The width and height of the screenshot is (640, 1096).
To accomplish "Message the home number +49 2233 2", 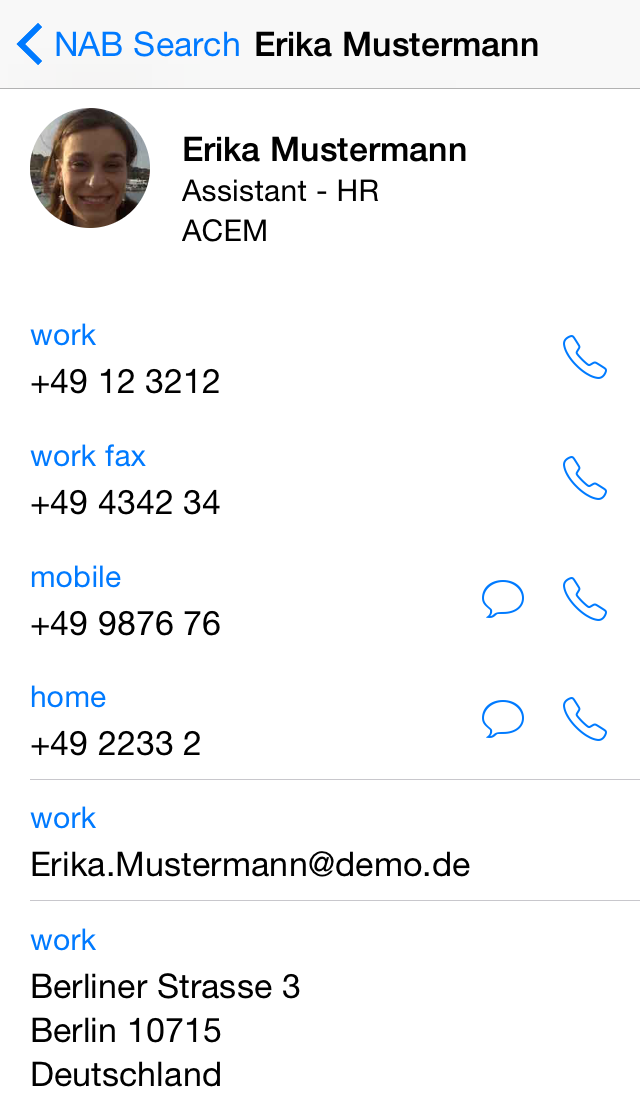I will [x=503, y=719].
